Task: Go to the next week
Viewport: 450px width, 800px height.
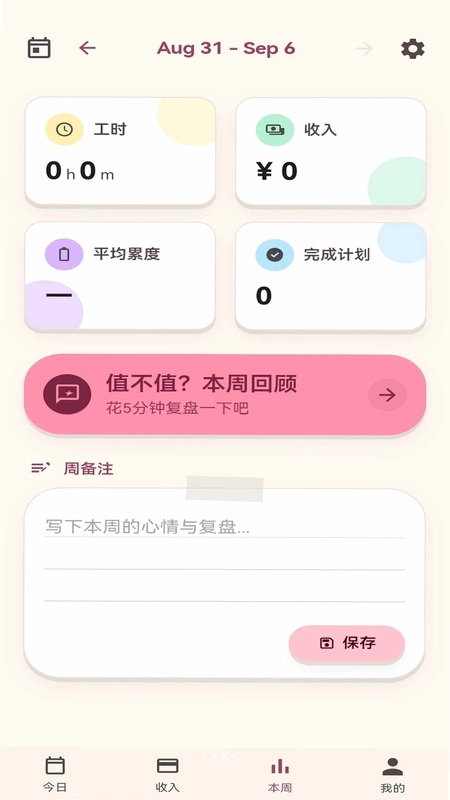Action: [x=364, y=48]
